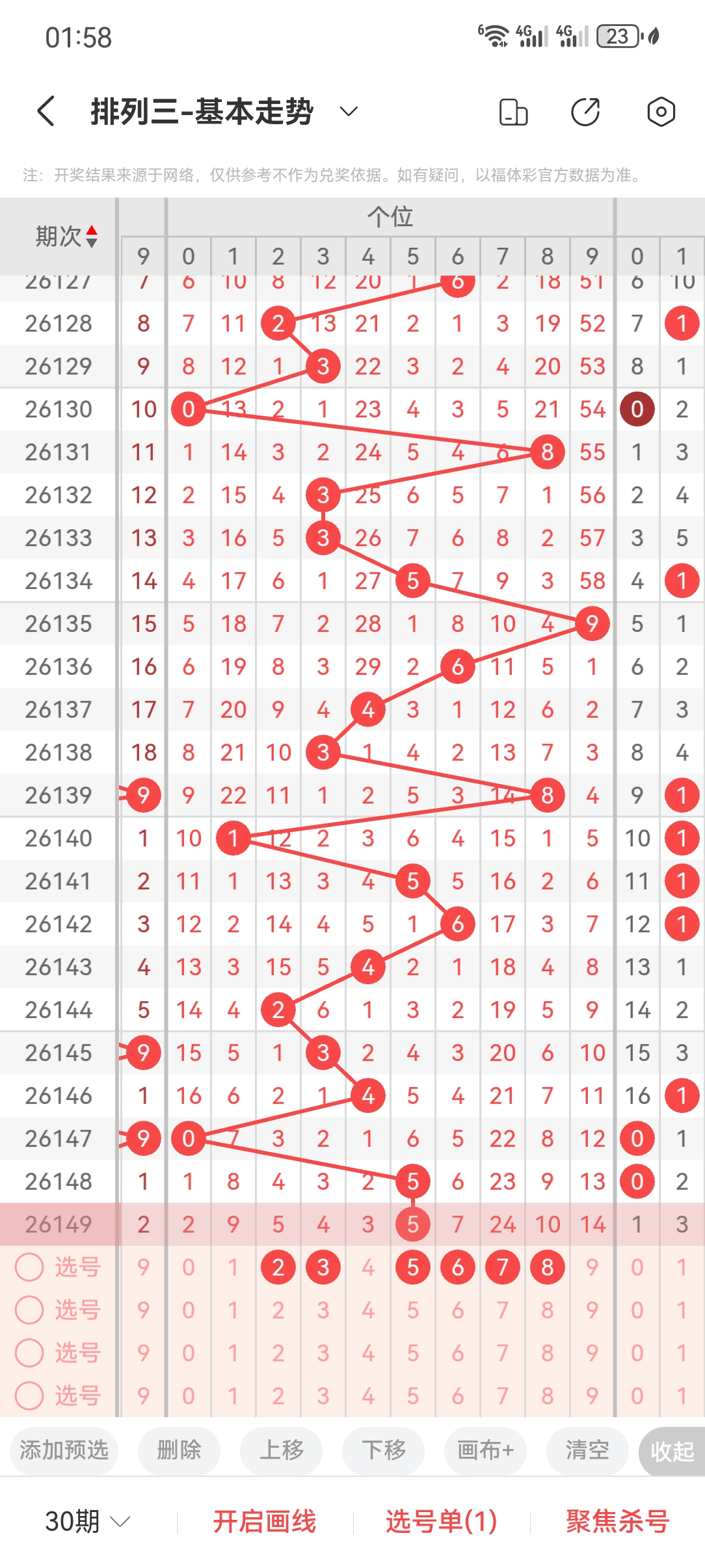705x1568 pixels.
Task: Tap 添加预选 button
Action: coord(64,1450)
